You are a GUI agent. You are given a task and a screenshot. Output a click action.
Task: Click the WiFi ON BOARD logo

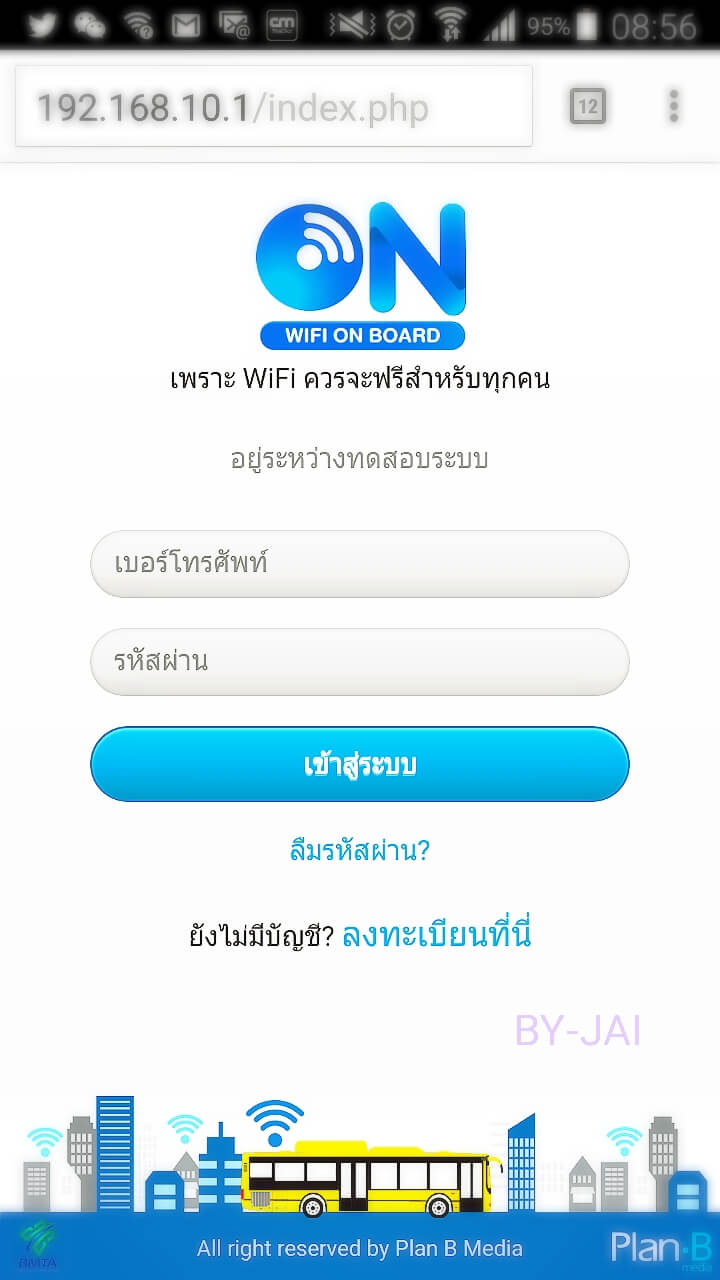(360, 270)
